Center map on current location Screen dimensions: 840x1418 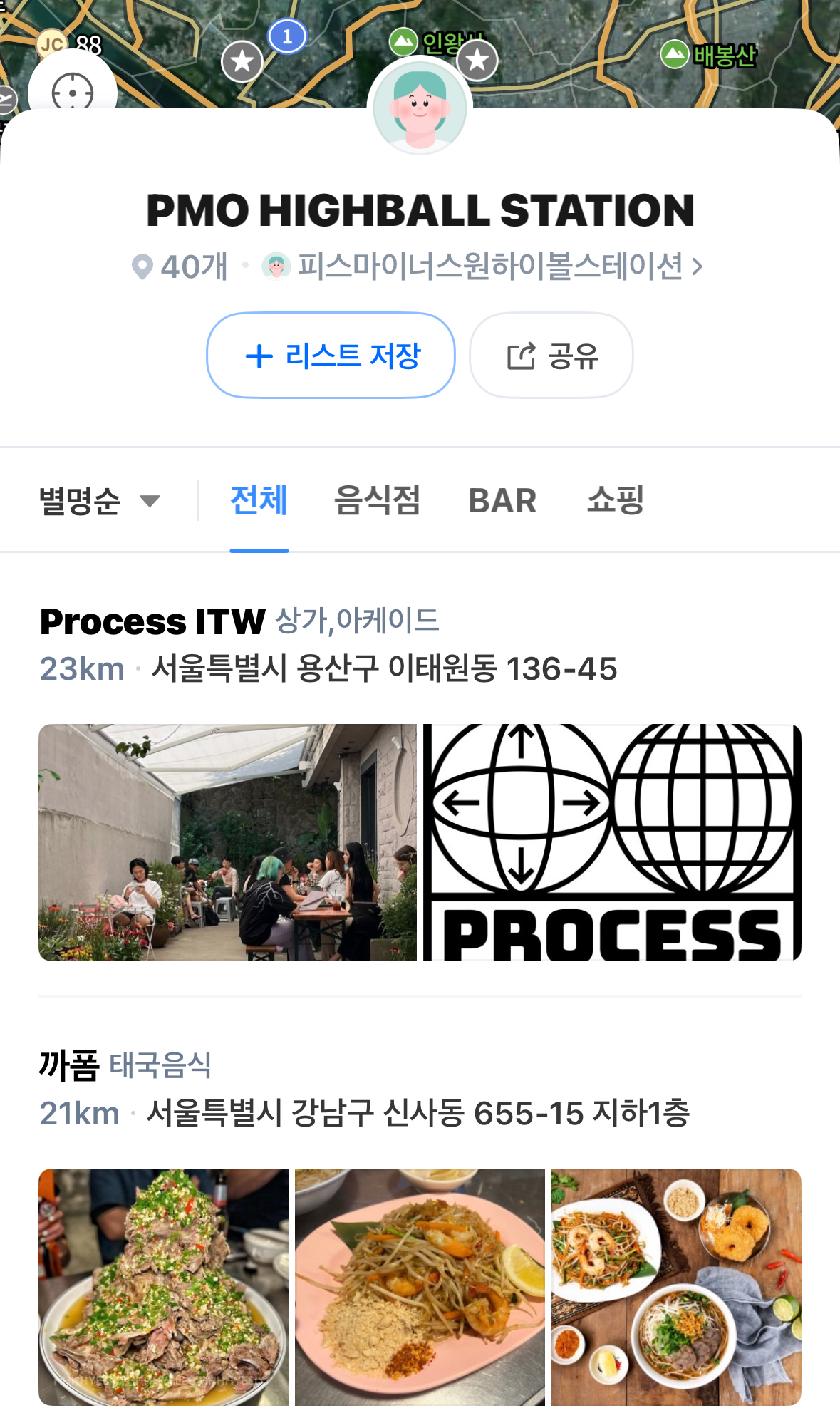pyautogui.click(x=72, y=90)
